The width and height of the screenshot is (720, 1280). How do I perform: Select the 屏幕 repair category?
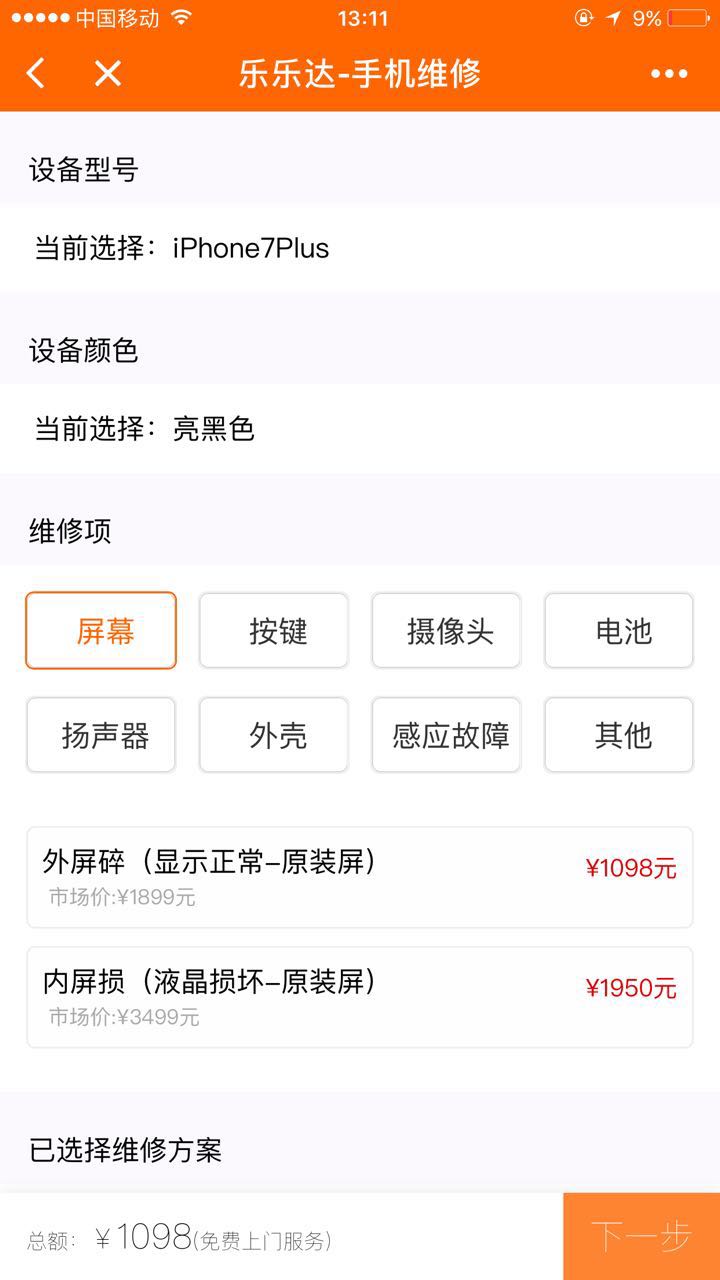(x=101, y=631)
